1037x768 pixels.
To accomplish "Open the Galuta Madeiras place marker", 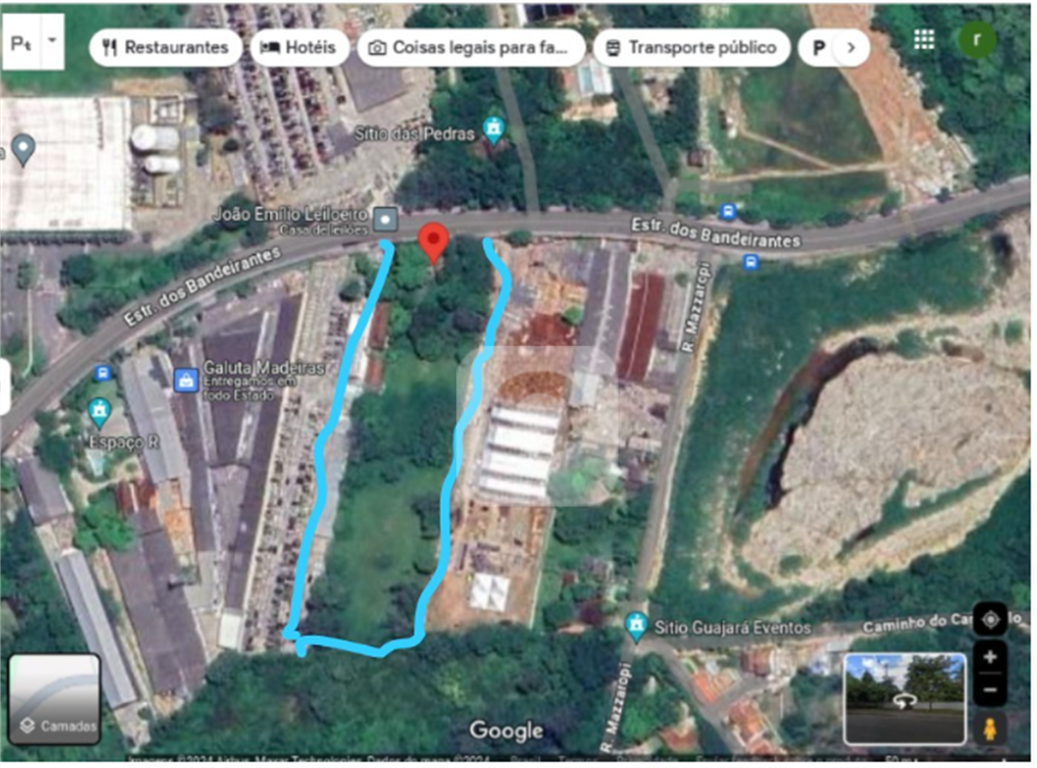I will click(186, 379).
